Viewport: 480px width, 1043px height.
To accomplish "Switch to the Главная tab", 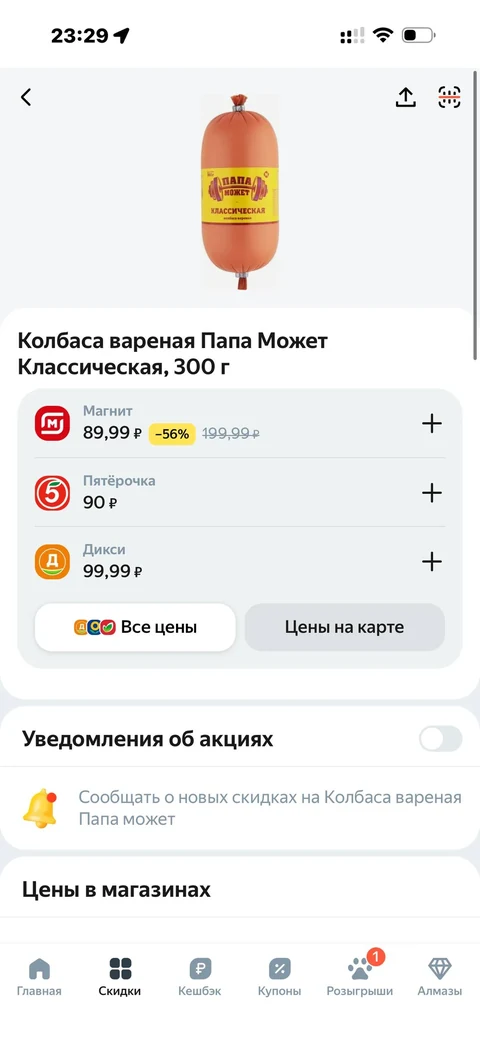I will (39, 977).
